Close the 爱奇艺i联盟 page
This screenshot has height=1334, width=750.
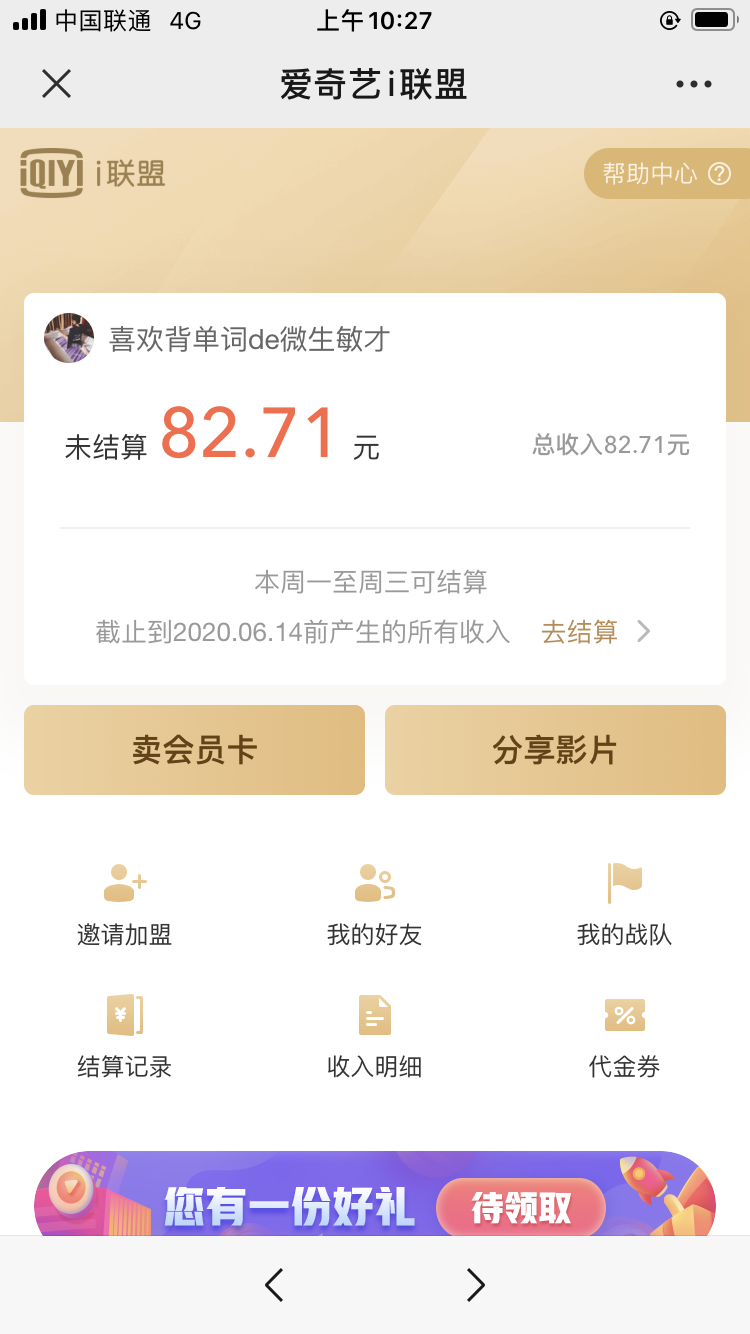pyautogui.click(x=56, y=84)
